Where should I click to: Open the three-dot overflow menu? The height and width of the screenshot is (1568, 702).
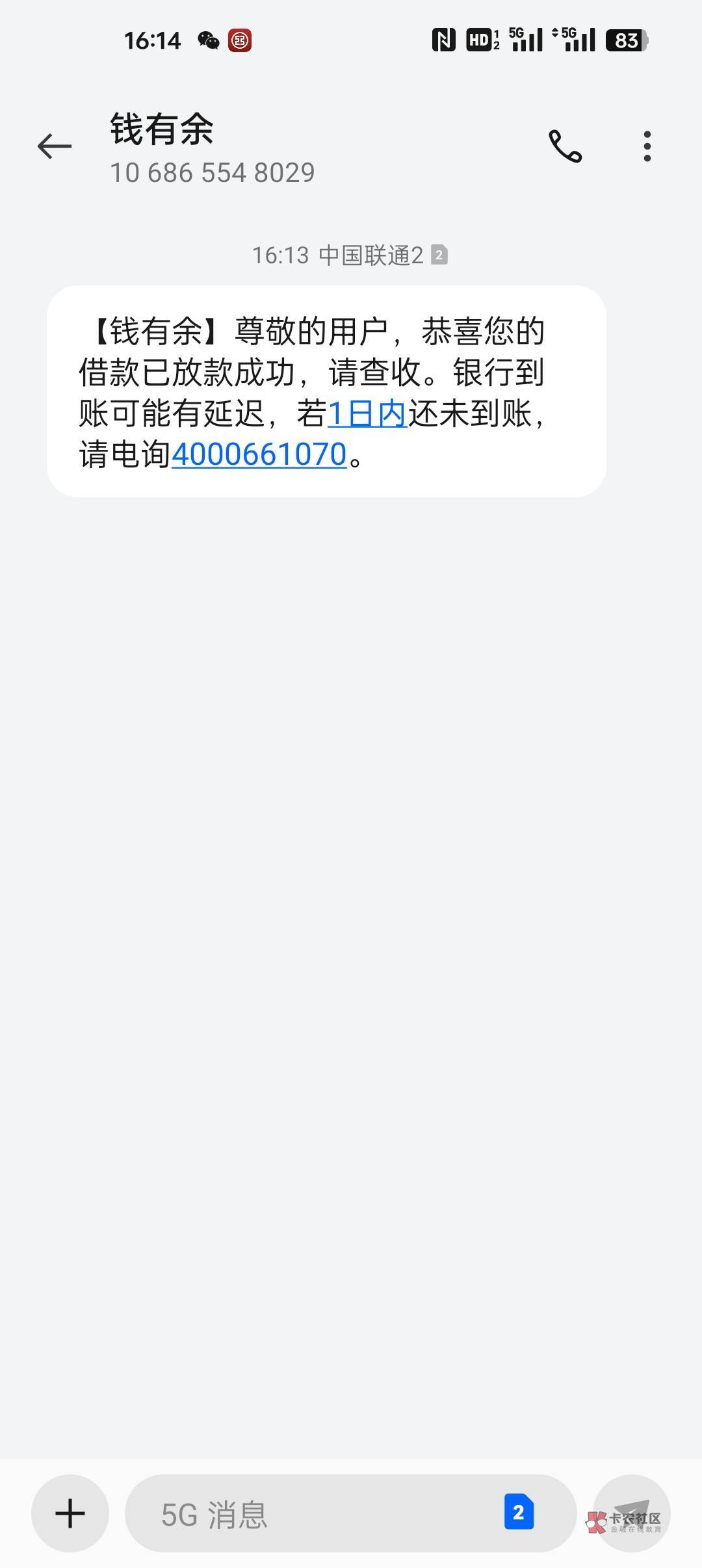(647, 146)
